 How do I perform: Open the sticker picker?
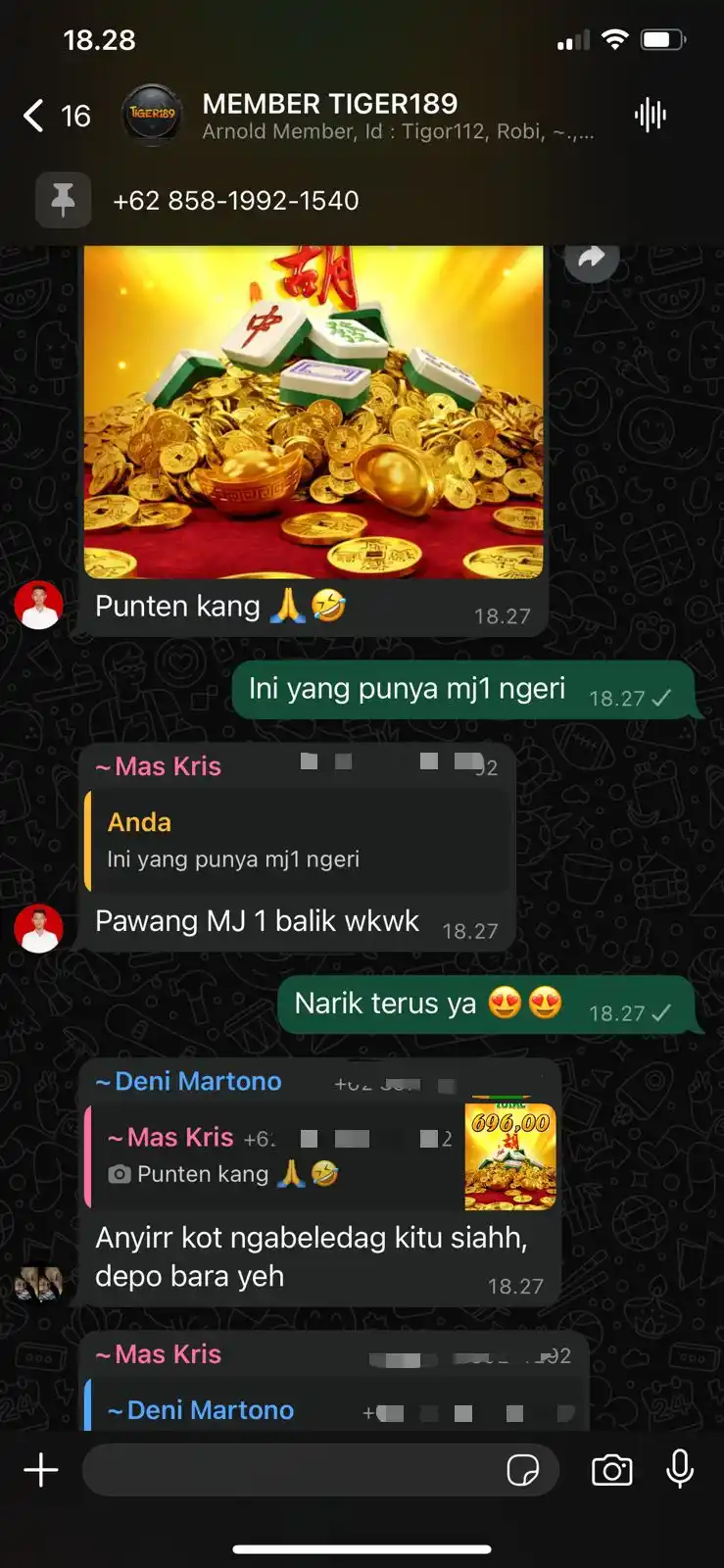(523, 1470)
